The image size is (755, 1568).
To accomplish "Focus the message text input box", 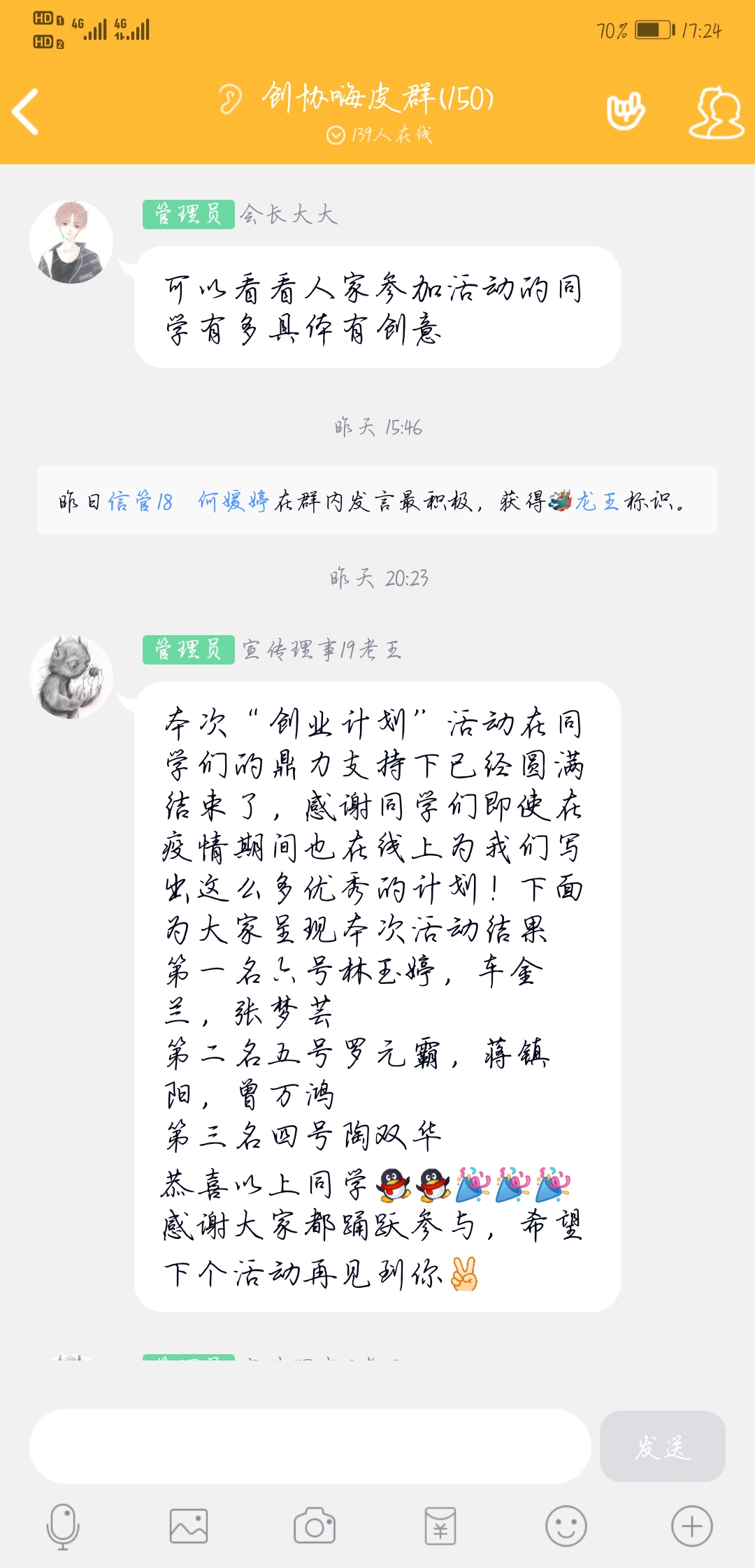I will (310, 1446).
